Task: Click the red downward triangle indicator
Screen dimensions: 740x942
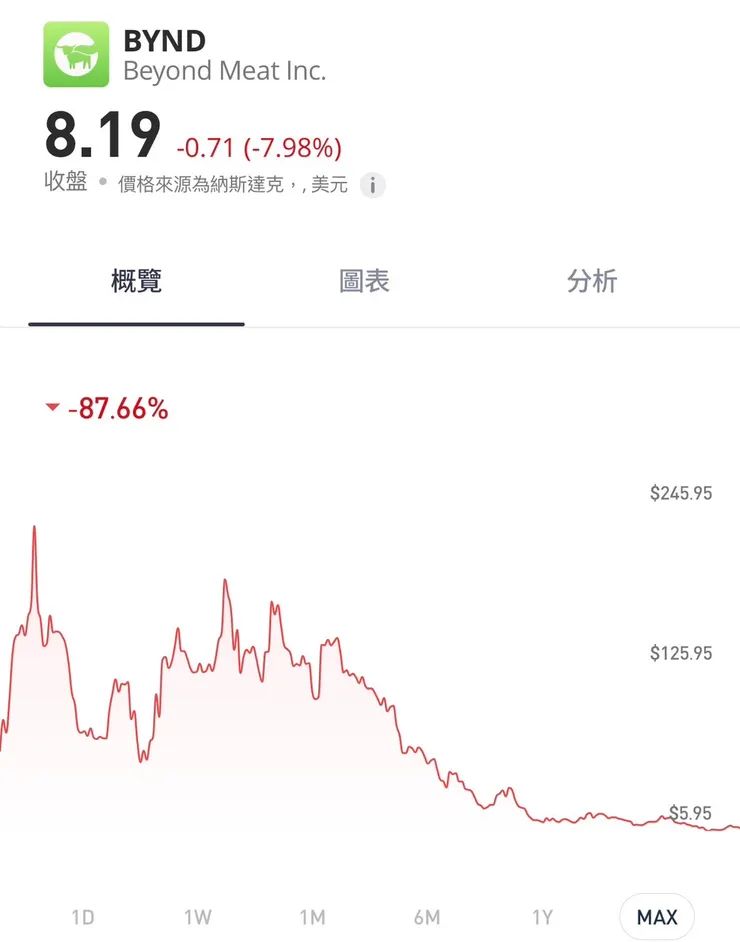Action: point(52,406)
